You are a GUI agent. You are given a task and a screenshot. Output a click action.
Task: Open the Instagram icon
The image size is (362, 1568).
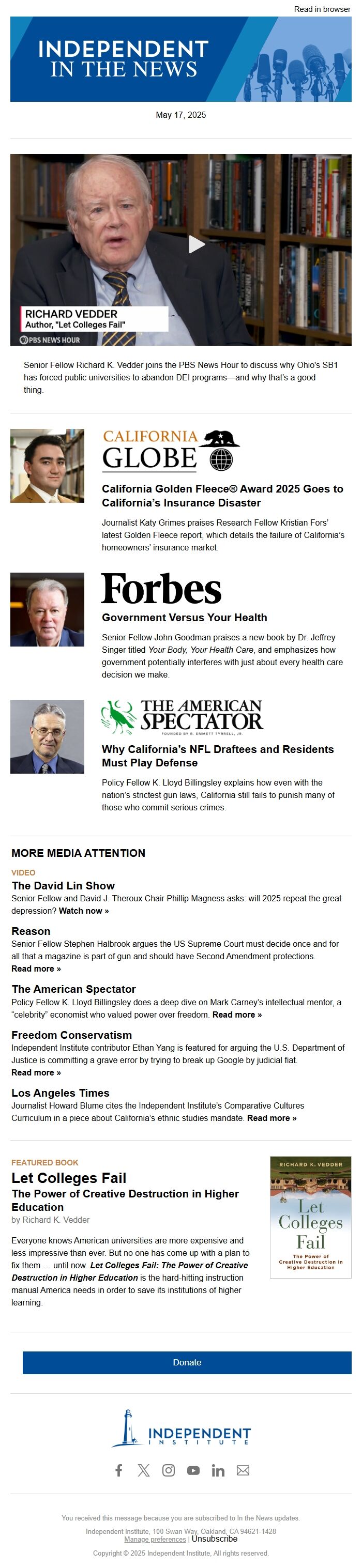(168, 1471)
